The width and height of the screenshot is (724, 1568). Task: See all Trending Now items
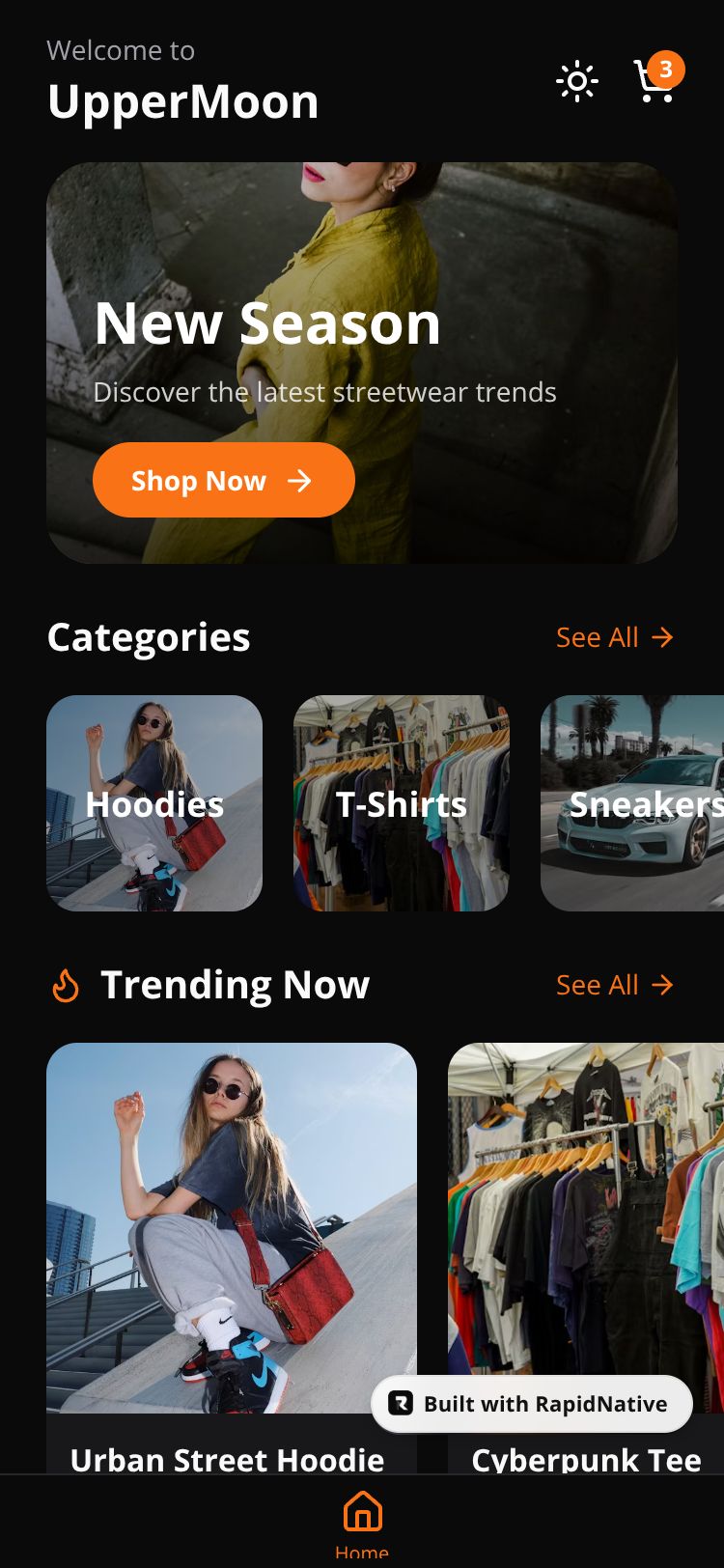tap(614, 985)
